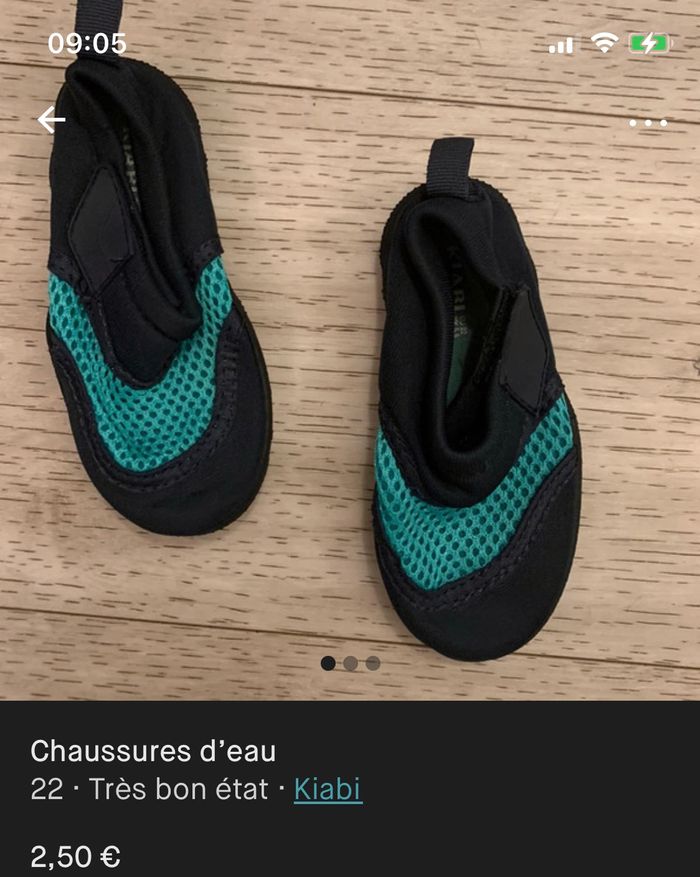700x877 pixels.
Task: Open the Kiabi brand link
Action: click(327, 789)
